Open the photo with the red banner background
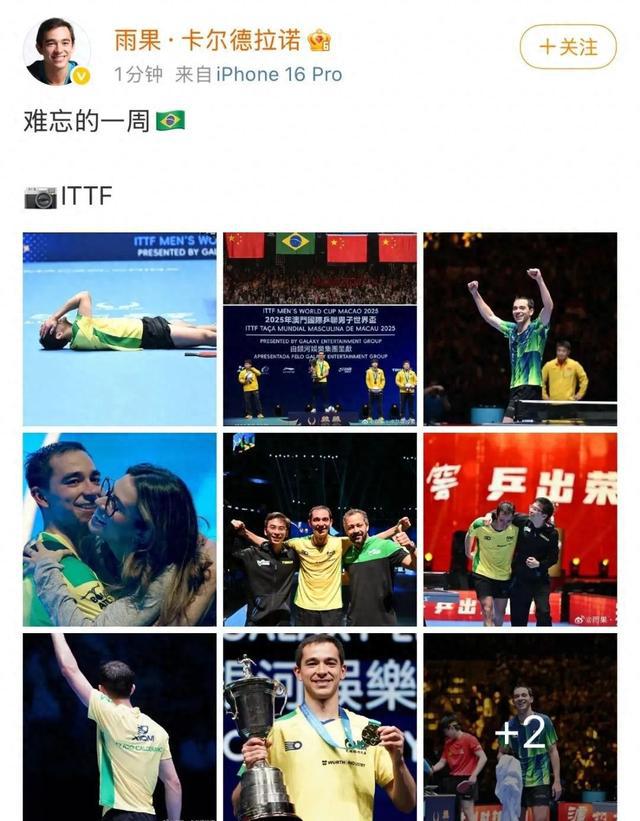The image size is (640, 821). tap(520, 529)
